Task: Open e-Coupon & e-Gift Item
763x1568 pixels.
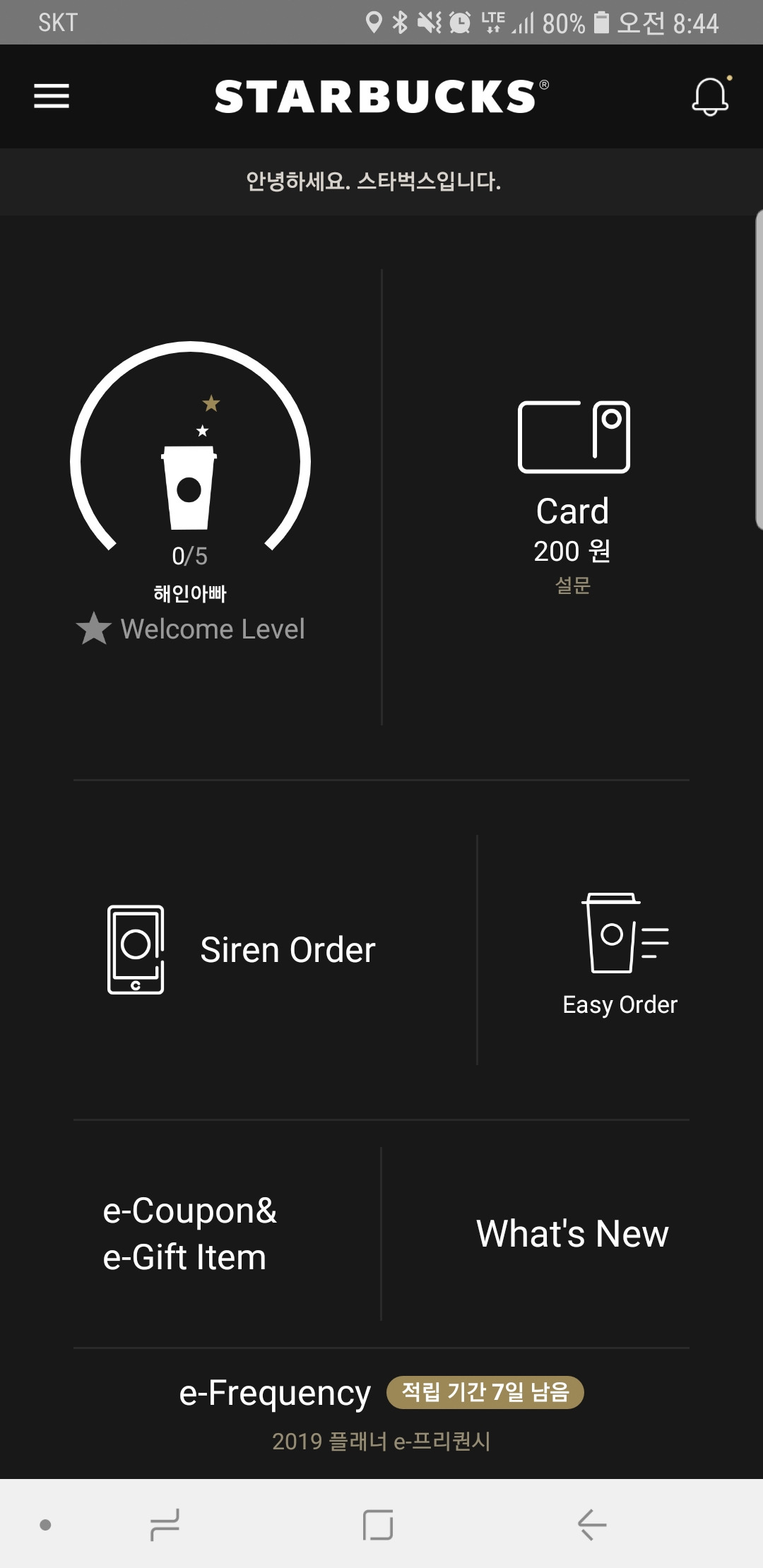Action: (190, 1233)
